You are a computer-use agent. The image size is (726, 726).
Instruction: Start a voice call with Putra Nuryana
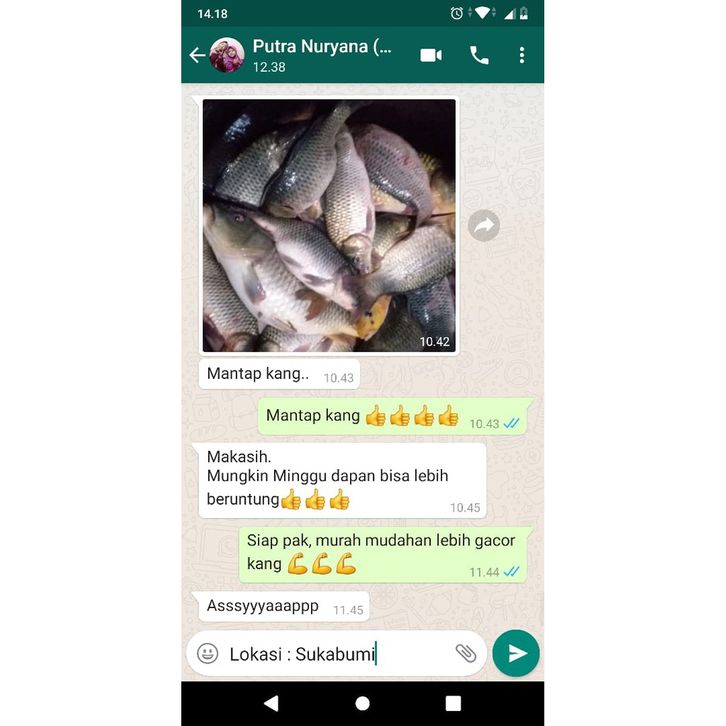pyautogui.click(x=479, y=55)
